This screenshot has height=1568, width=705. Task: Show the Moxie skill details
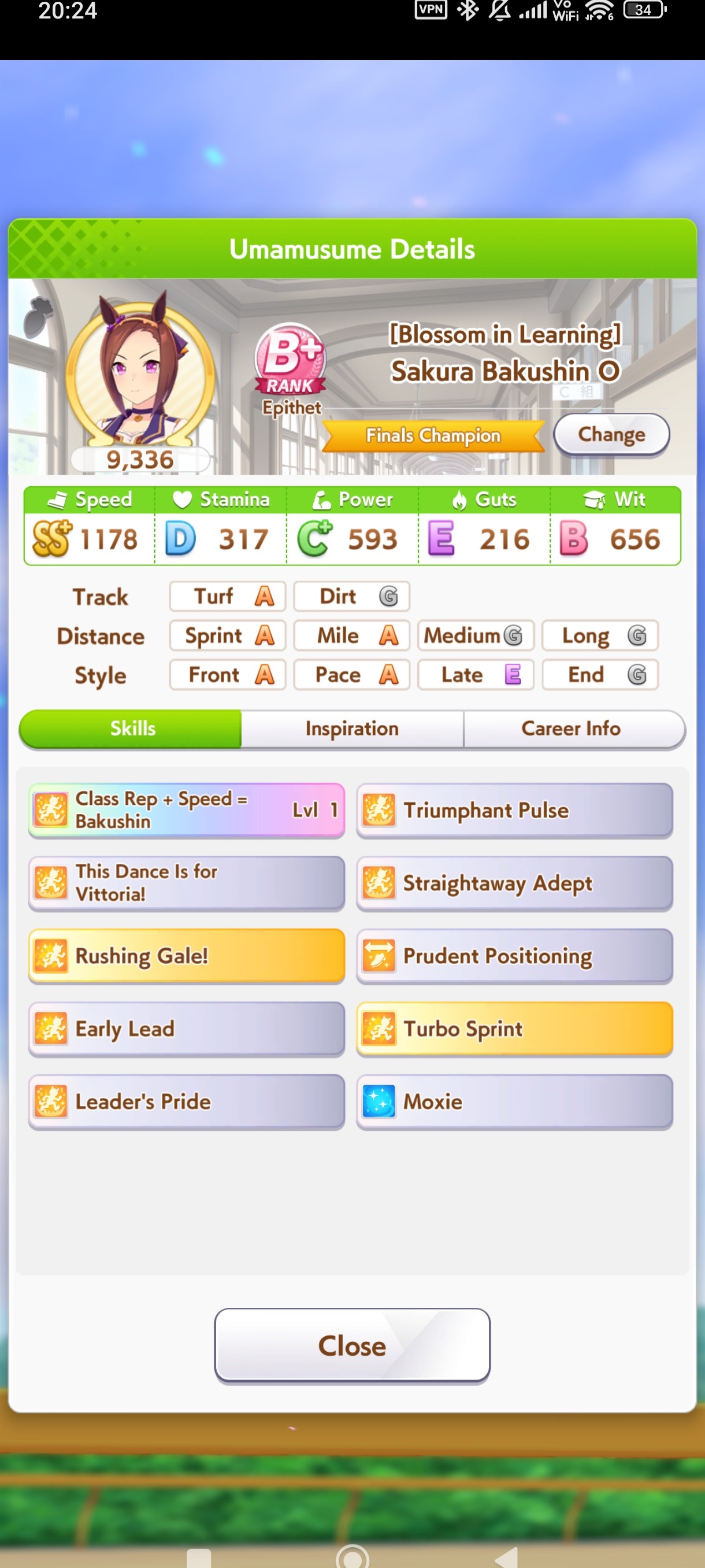515,1102
